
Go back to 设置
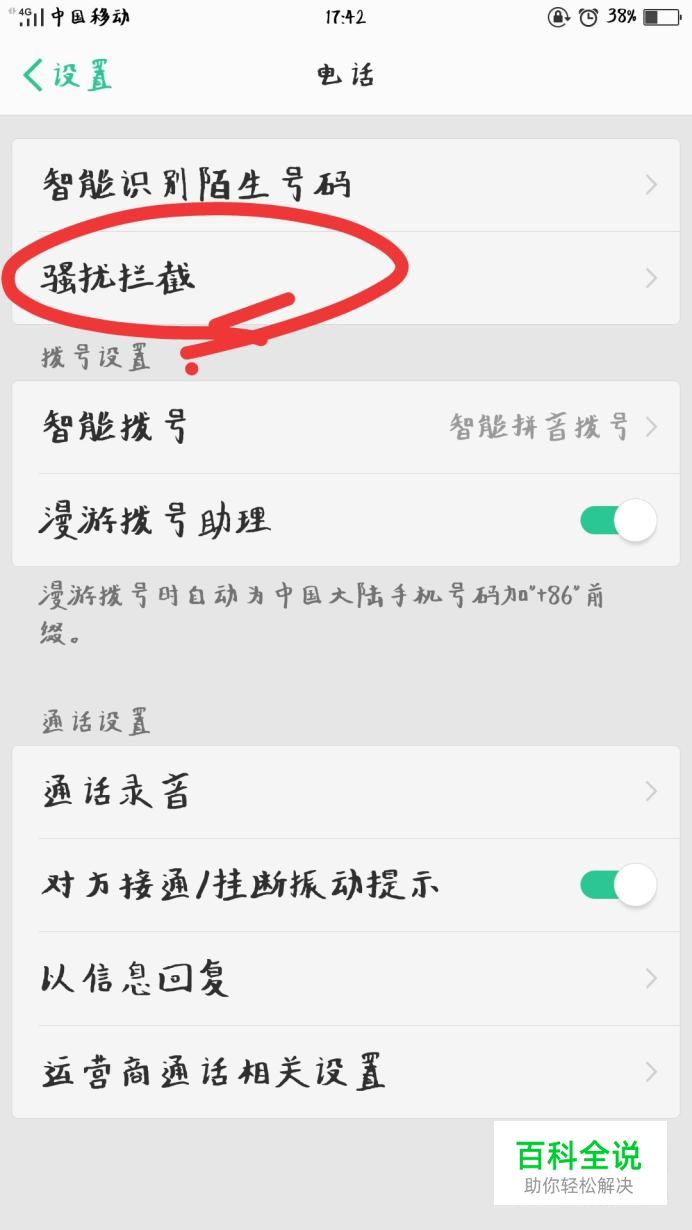coord(67,75)
